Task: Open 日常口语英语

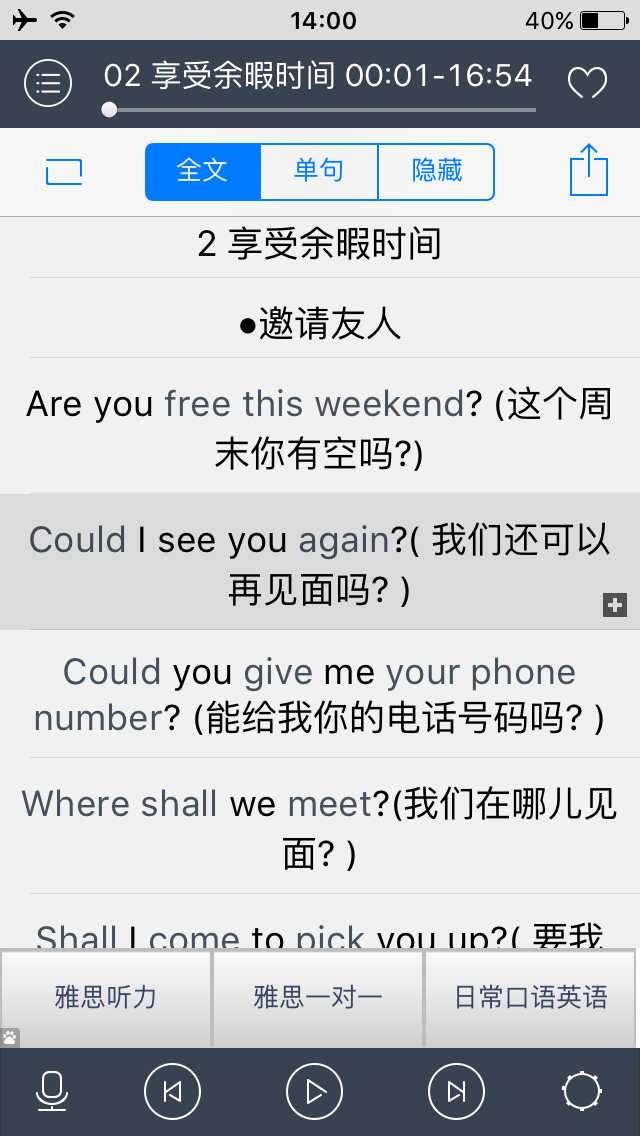Action: click(531, 998)
